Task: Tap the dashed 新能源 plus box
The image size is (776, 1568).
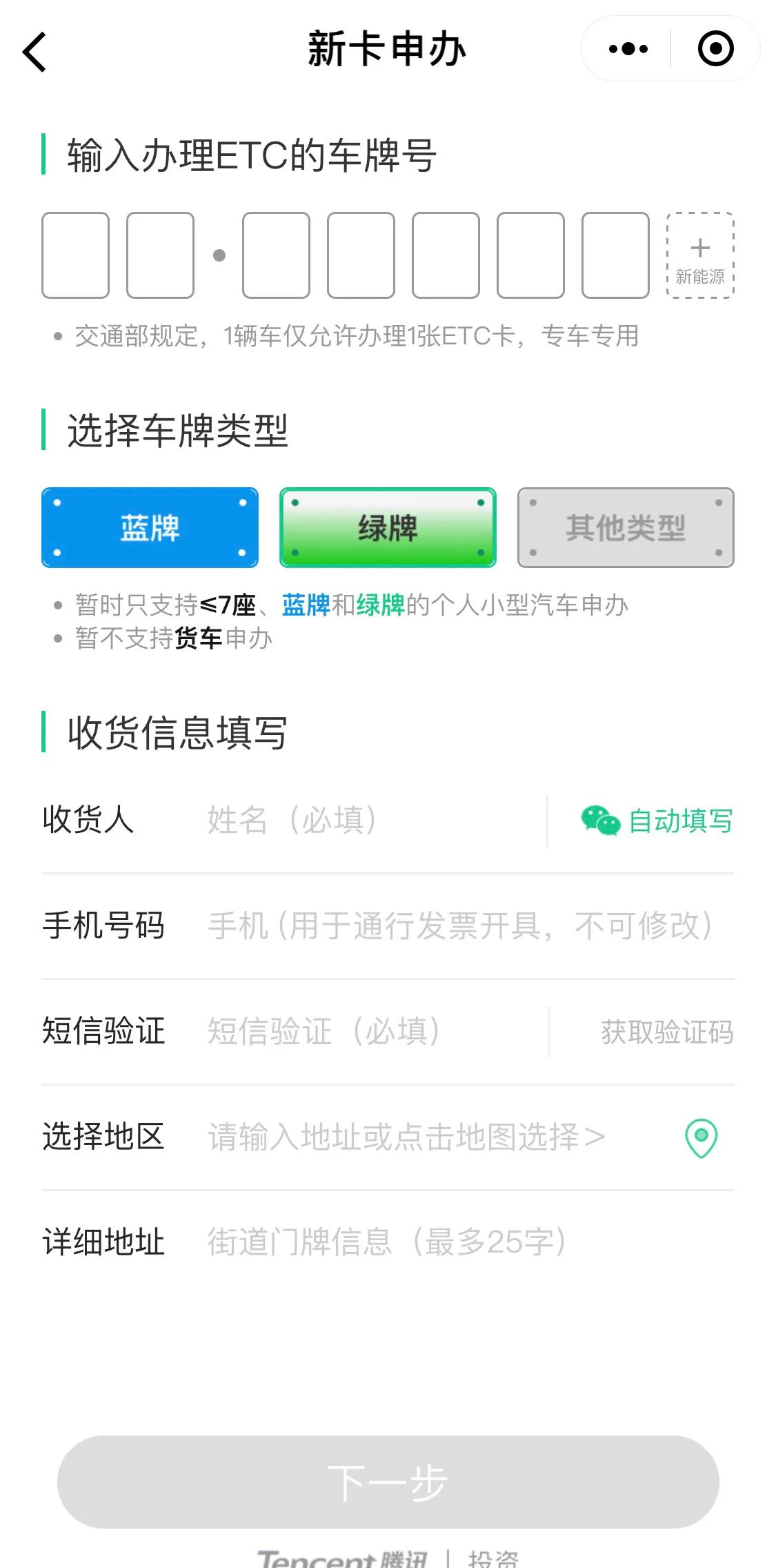Action: (699, 255)
